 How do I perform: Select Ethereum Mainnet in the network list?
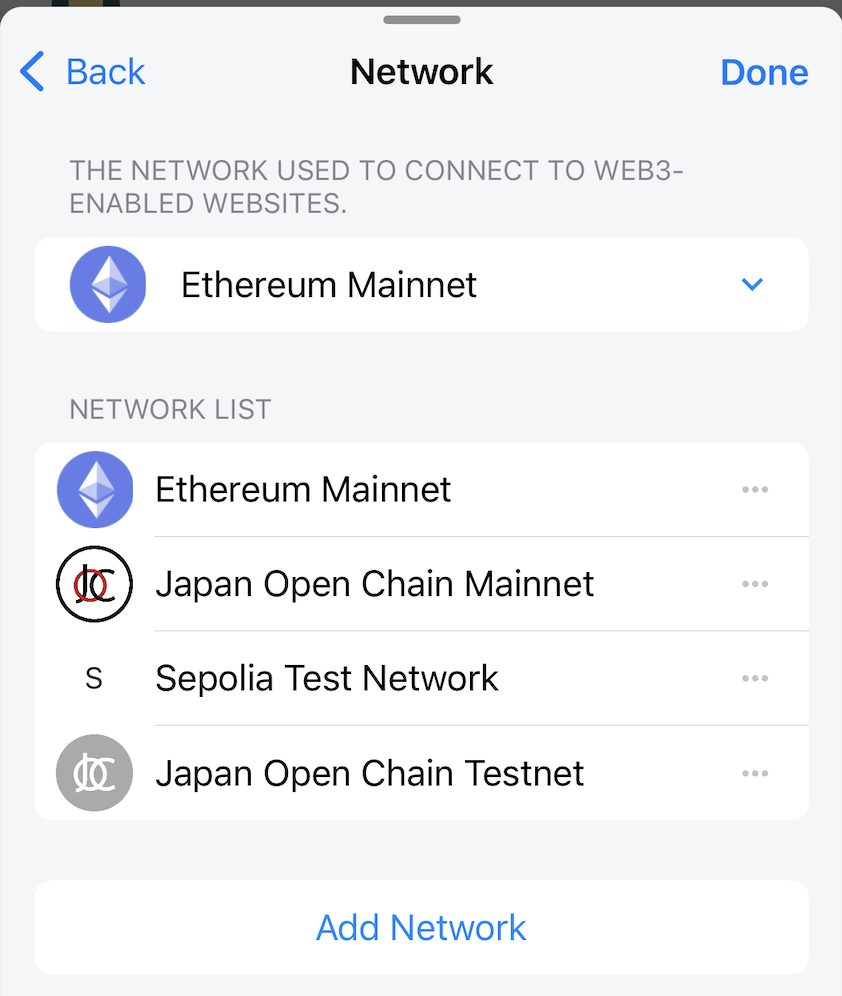click(303, 490)
